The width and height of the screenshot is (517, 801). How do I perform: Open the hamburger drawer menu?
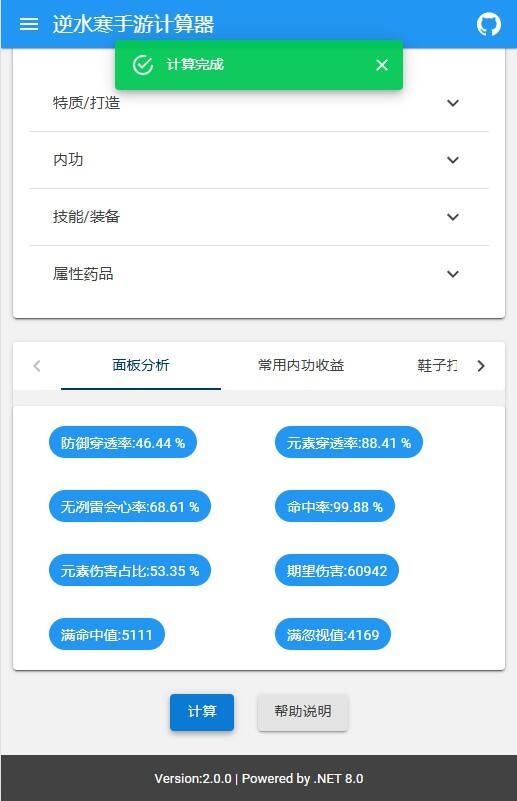[x=29, y=24]
